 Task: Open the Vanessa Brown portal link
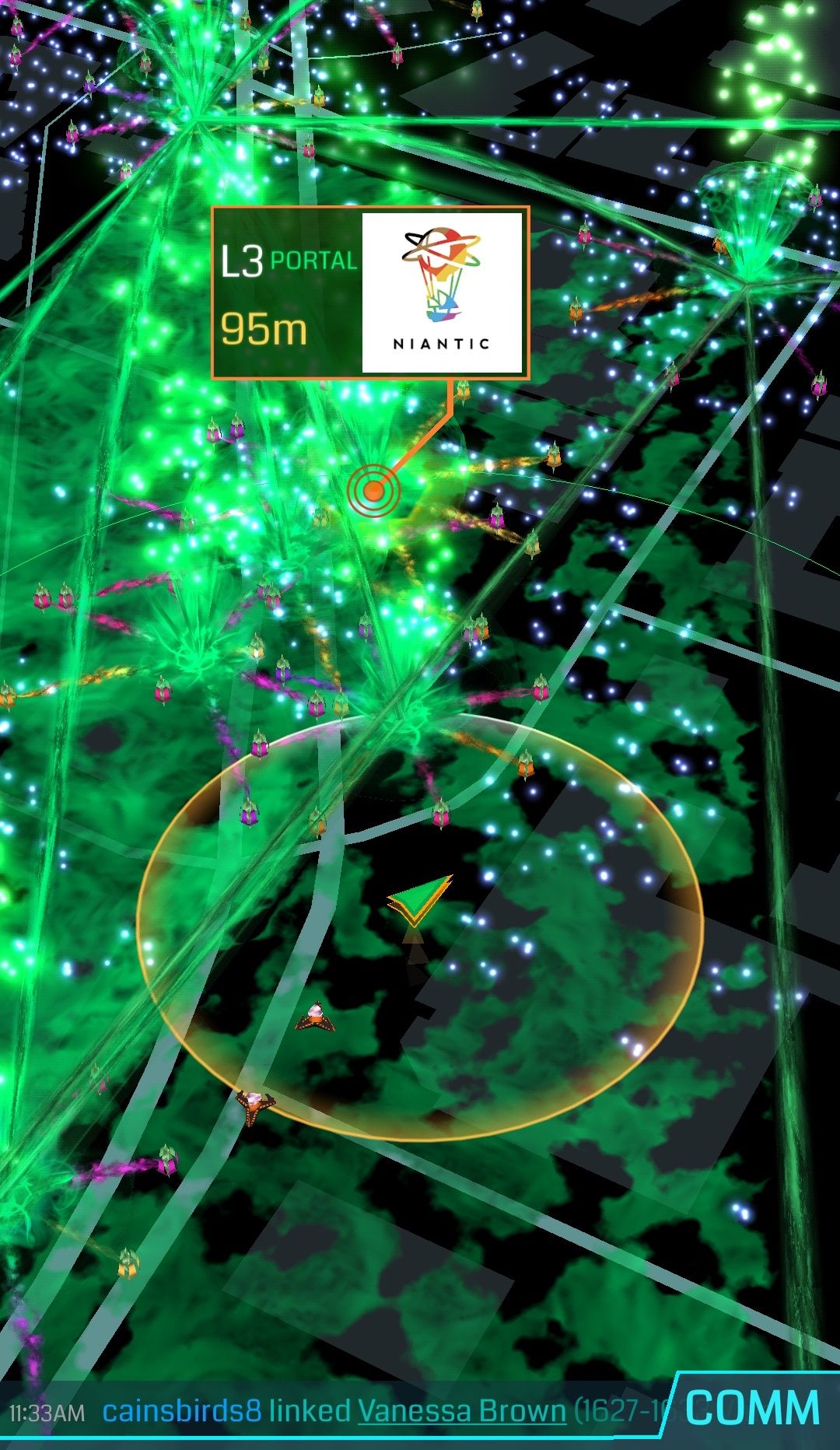[x=461, y=1411]
